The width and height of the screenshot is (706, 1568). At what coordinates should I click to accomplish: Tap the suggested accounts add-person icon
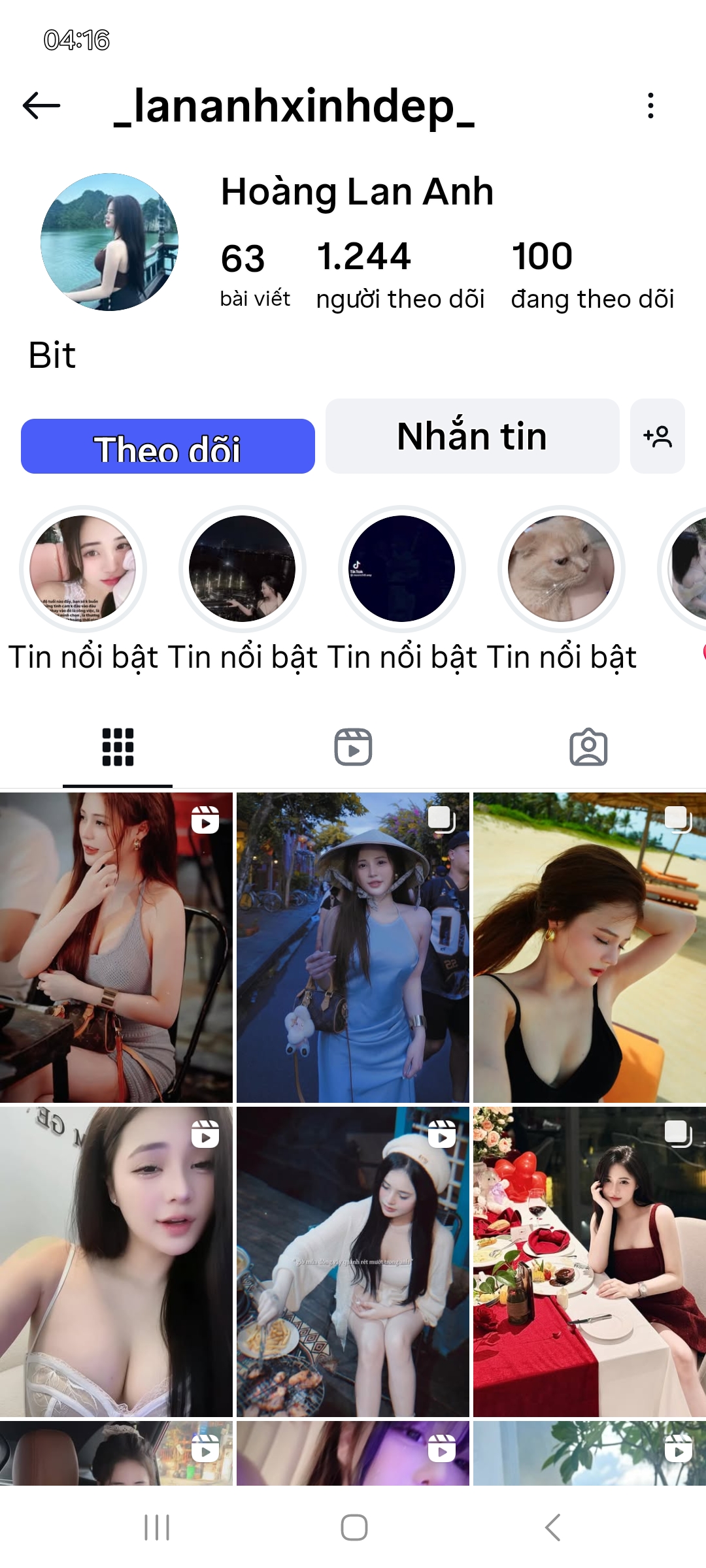(x=657, y=436)
